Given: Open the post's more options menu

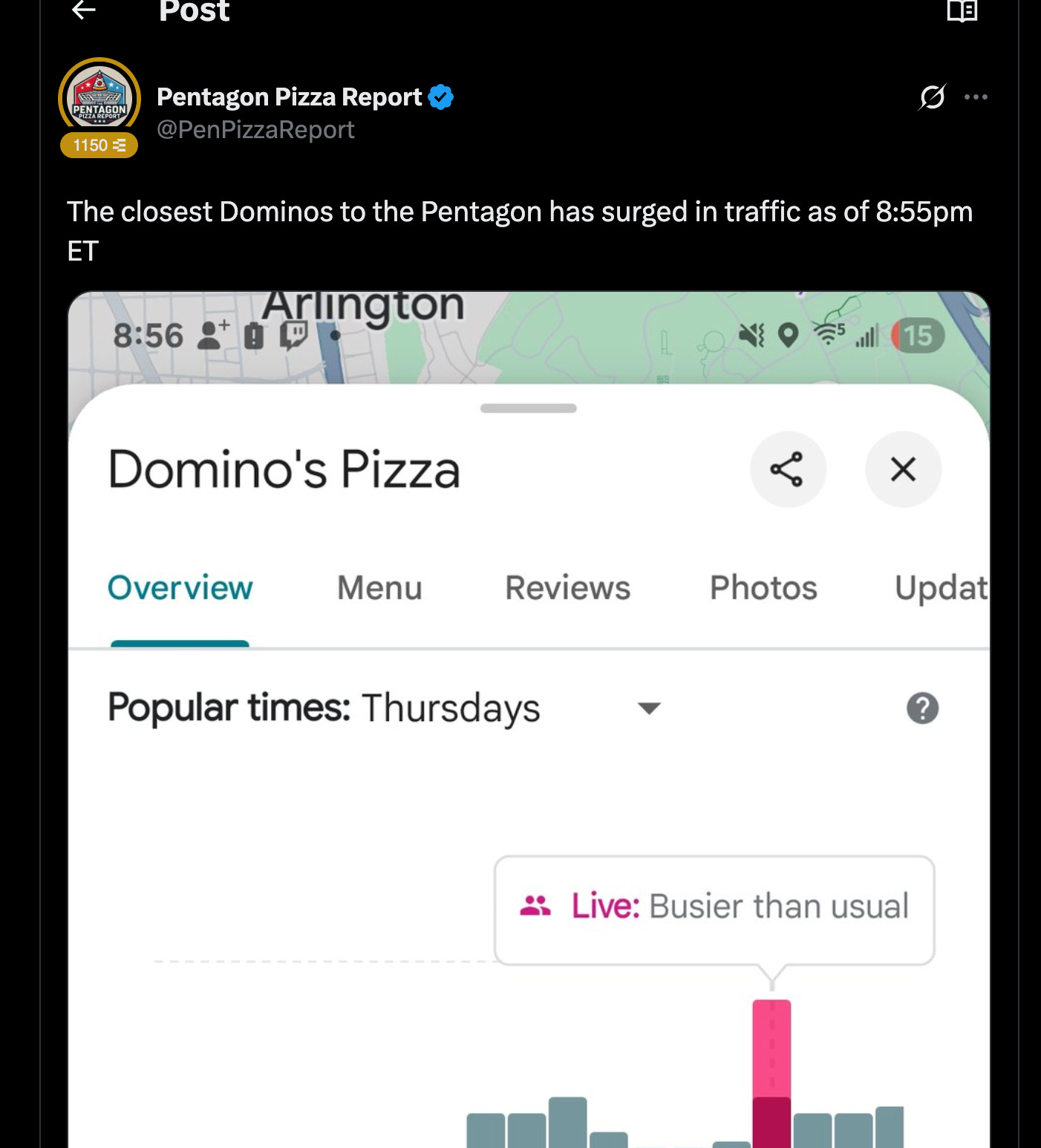Looking at the screenshot, I should (976, 97).
